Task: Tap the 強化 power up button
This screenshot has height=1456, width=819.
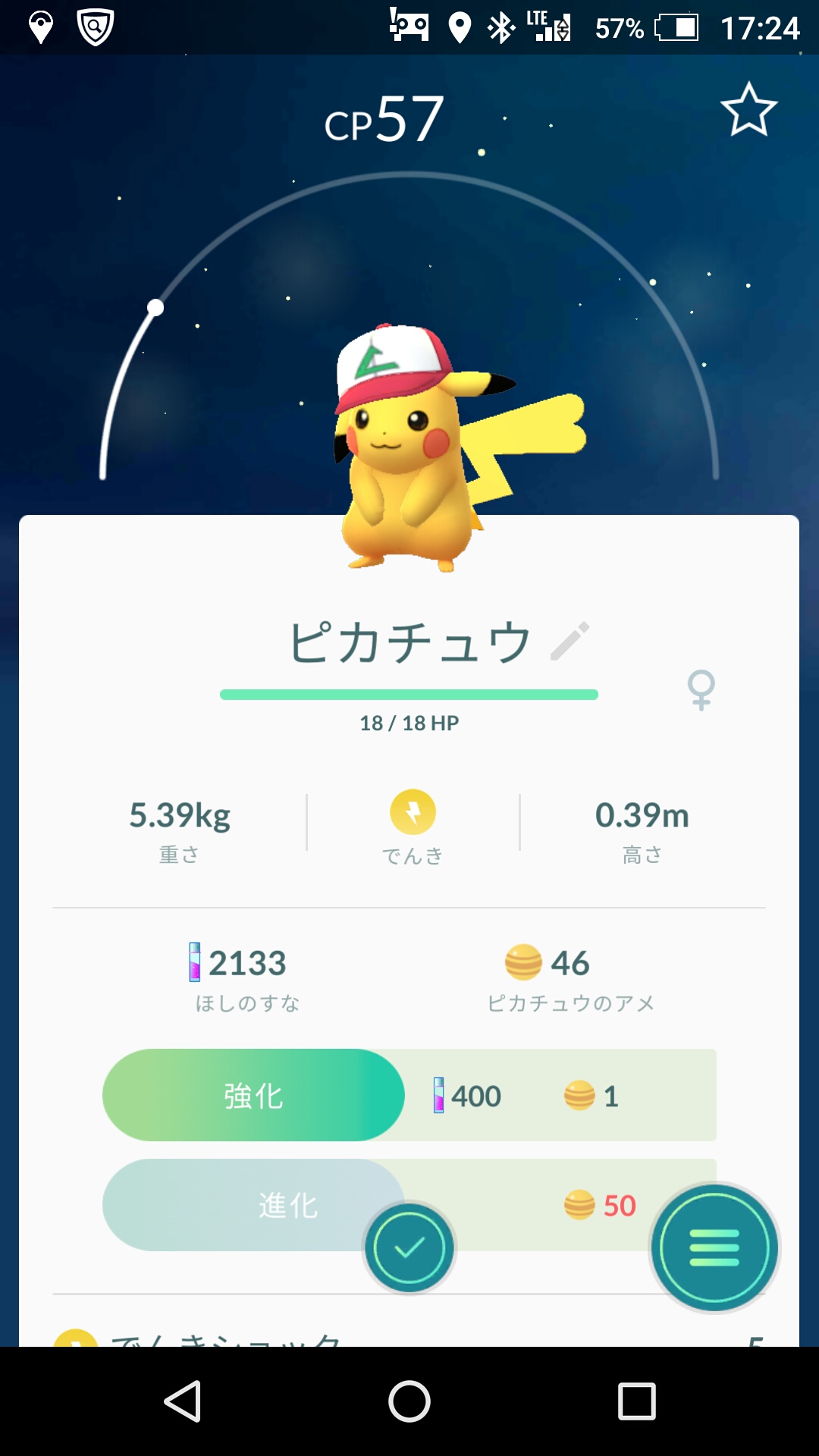Action: click(253, 1095)
